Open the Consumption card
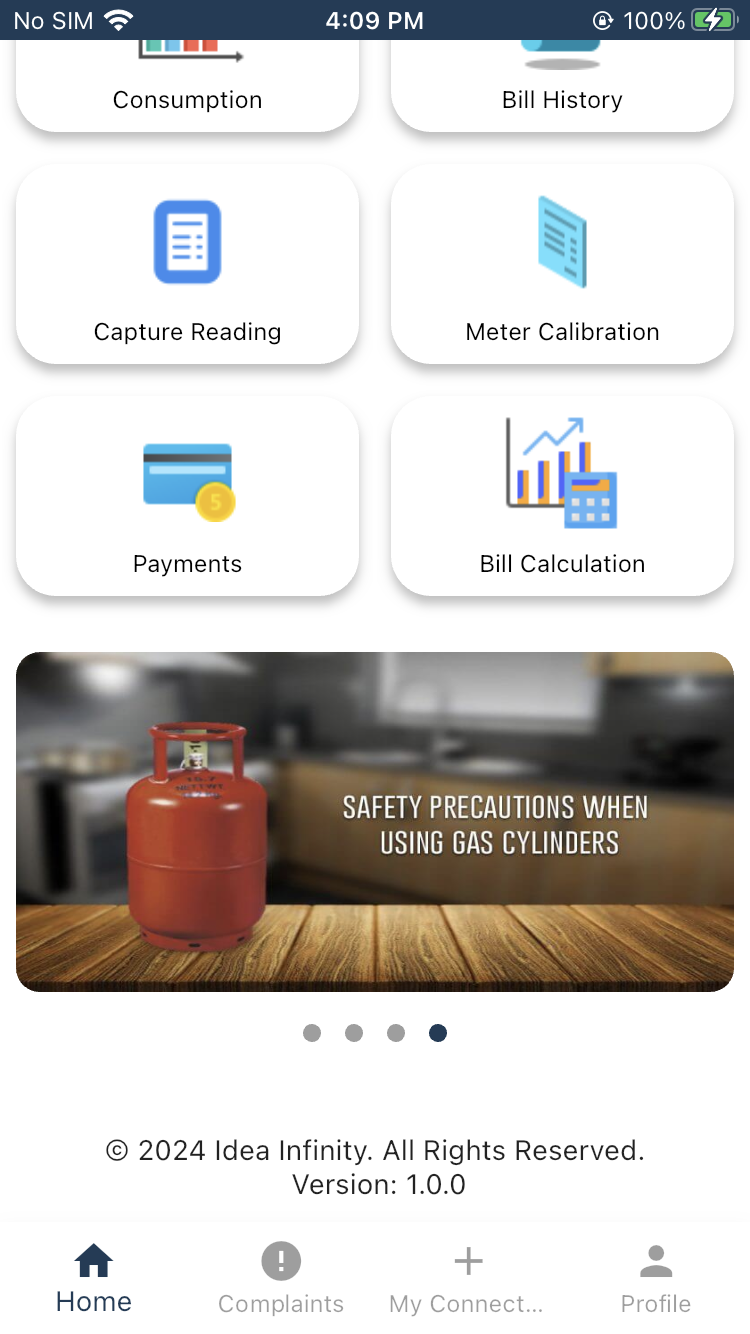The width and height of the screenshot is (750, 1334). (x=187, y=85)
